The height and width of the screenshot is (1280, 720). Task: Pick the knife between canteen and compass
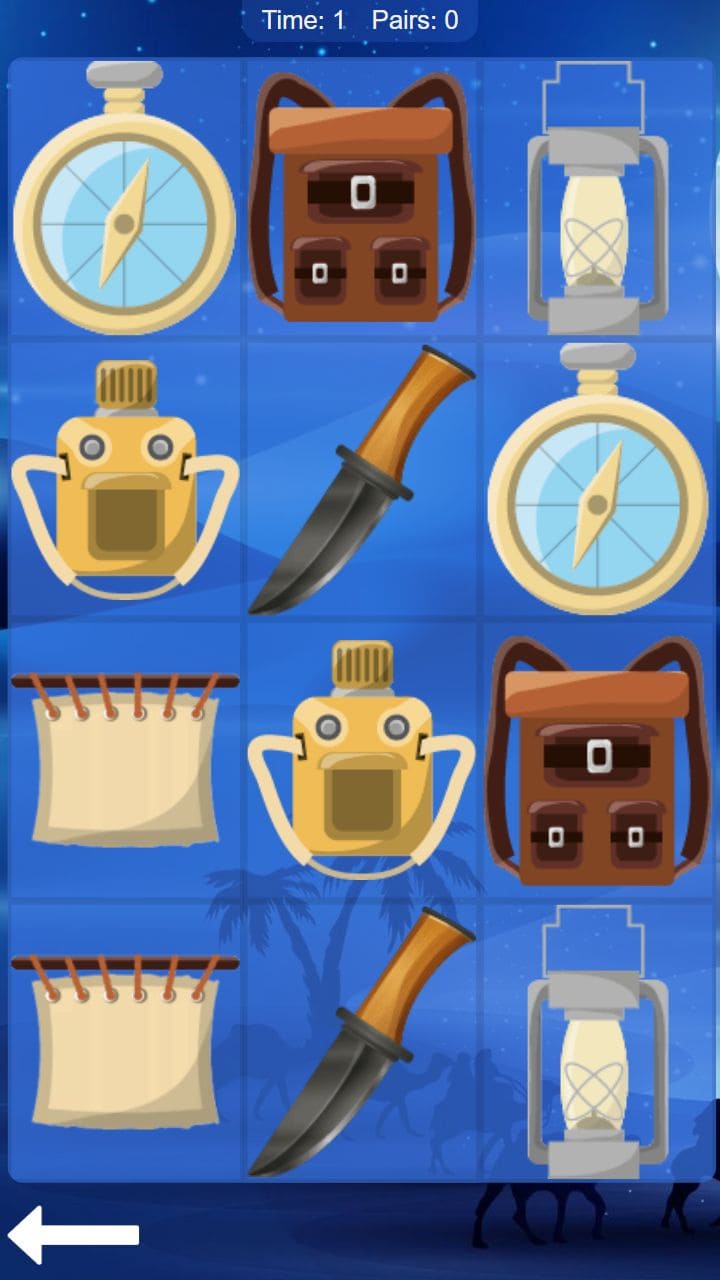[x=361, y=479]
